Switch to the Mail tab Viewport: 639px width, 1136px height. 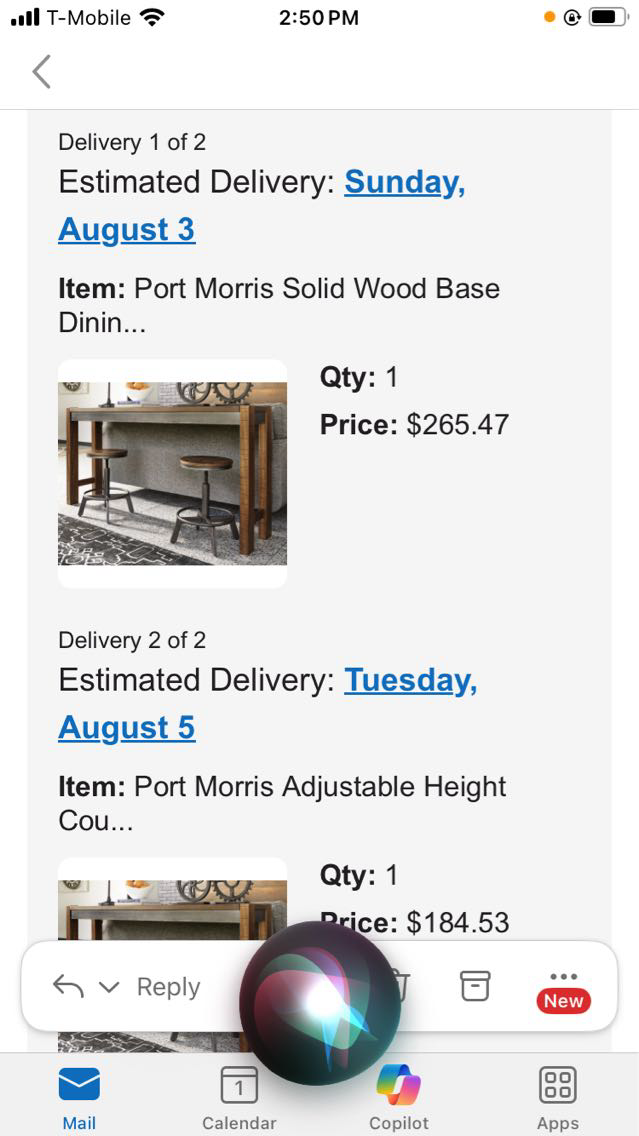click(x=79, y=1095)
